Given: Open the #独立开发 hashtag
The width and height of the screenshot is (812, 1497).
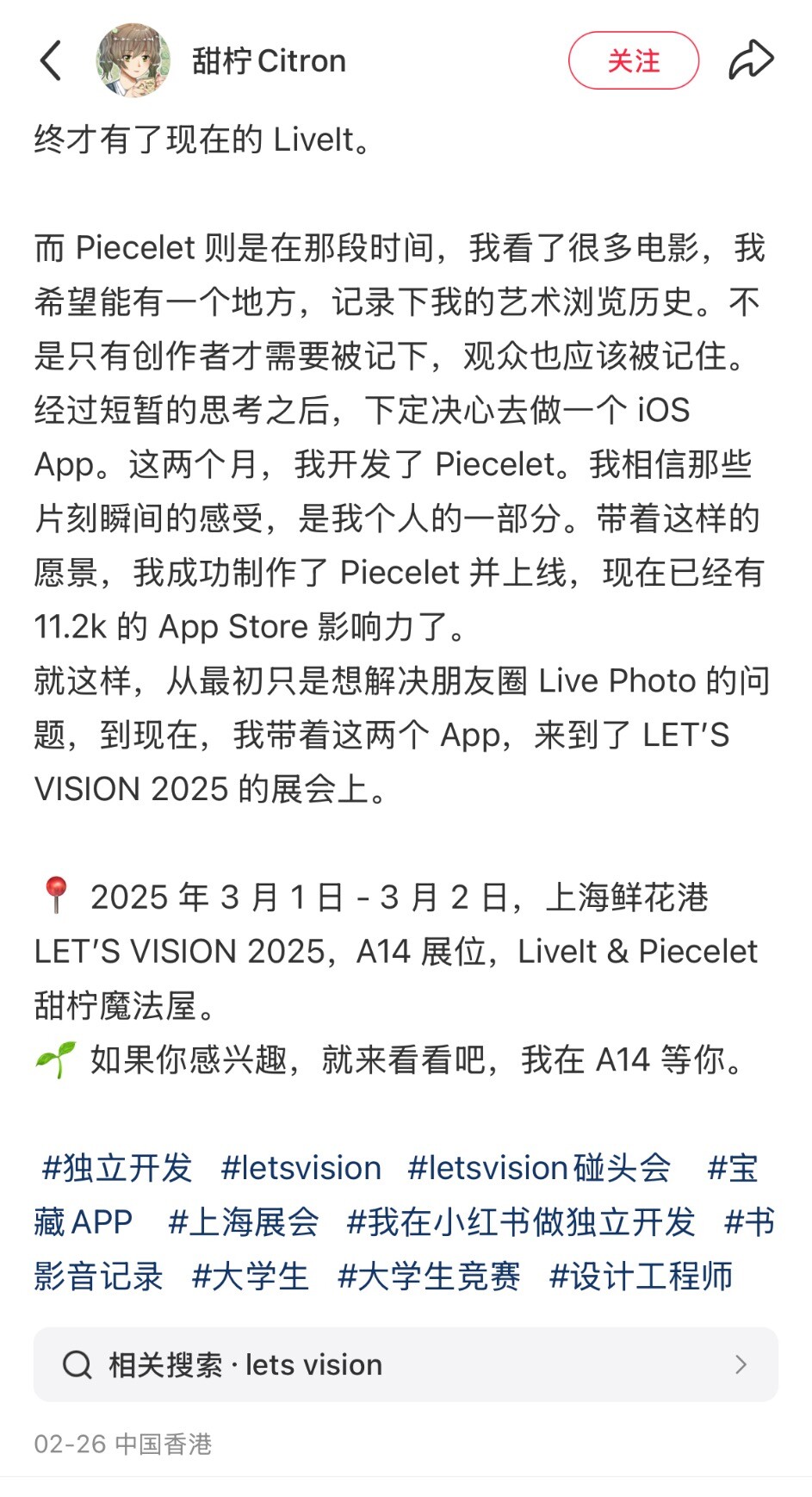Looking at the screenshot, I should [x=117, y=1168].
